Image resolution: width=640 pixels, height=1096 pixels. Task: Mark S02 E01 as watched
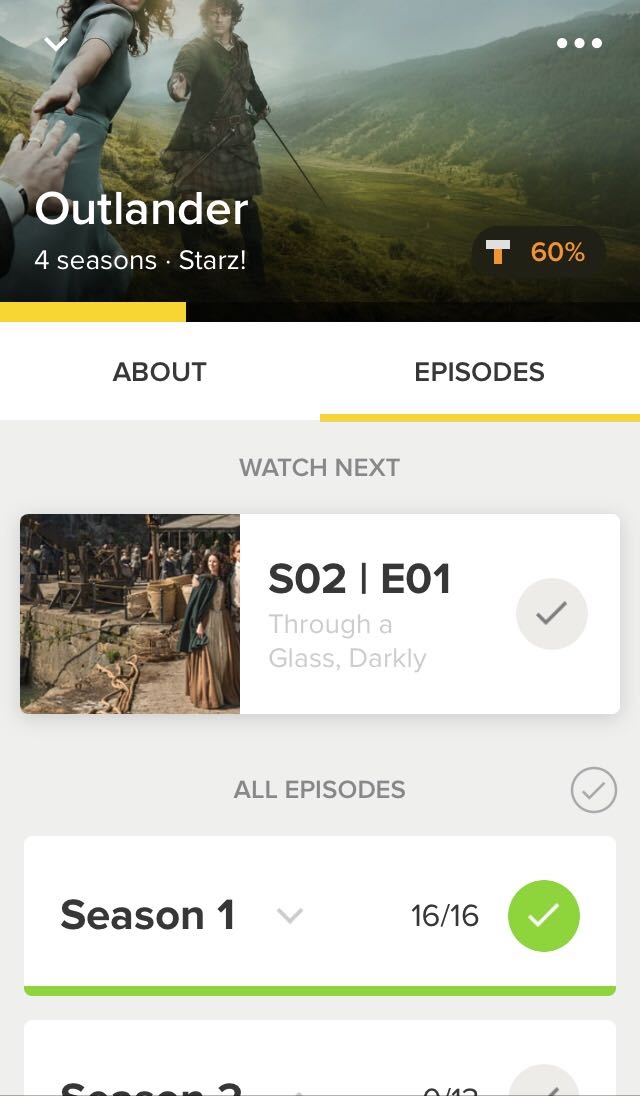[x=551, y=614]
